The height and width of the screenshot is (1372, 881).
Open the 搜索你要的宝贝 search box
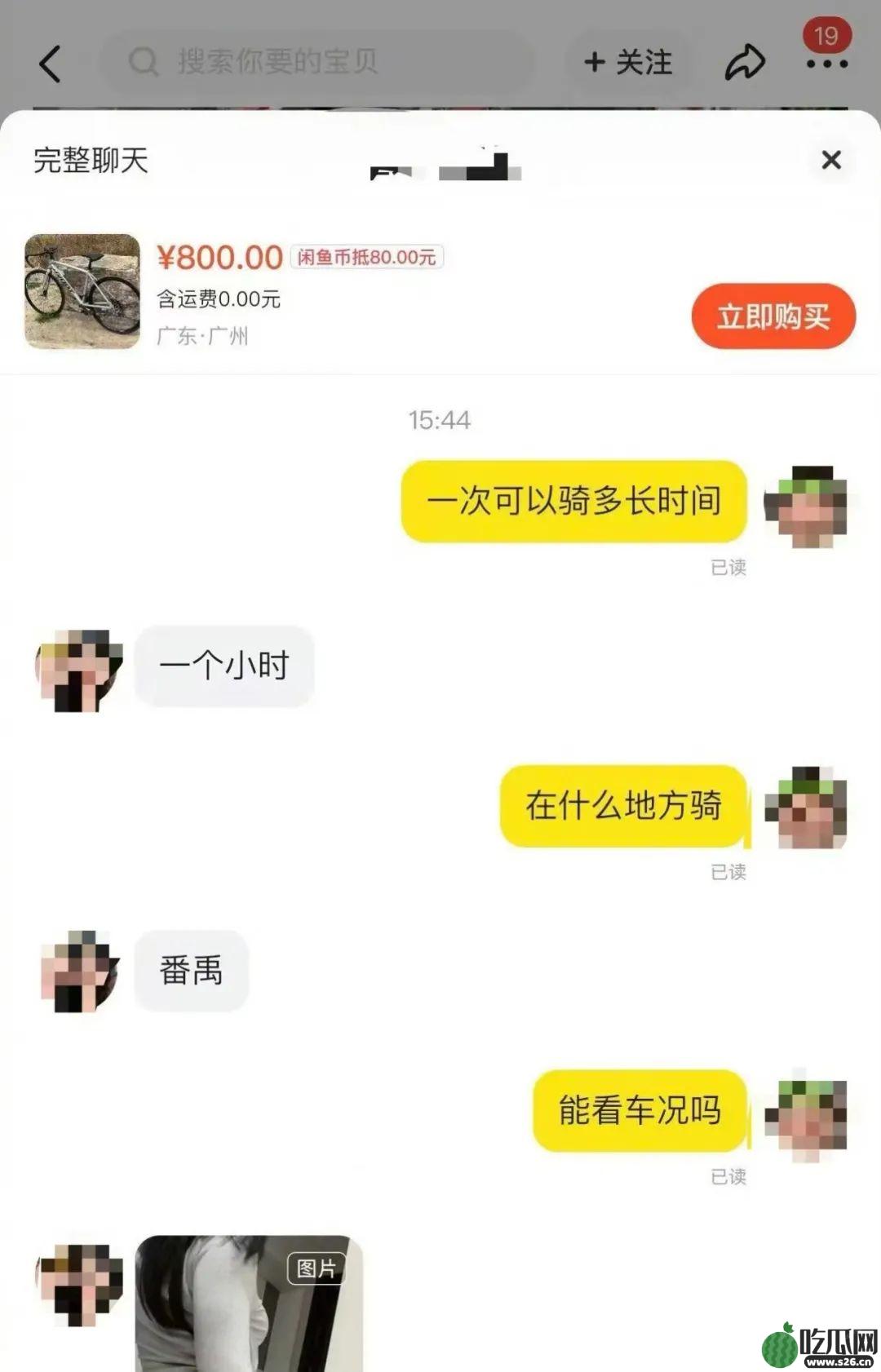click(318, 62)
